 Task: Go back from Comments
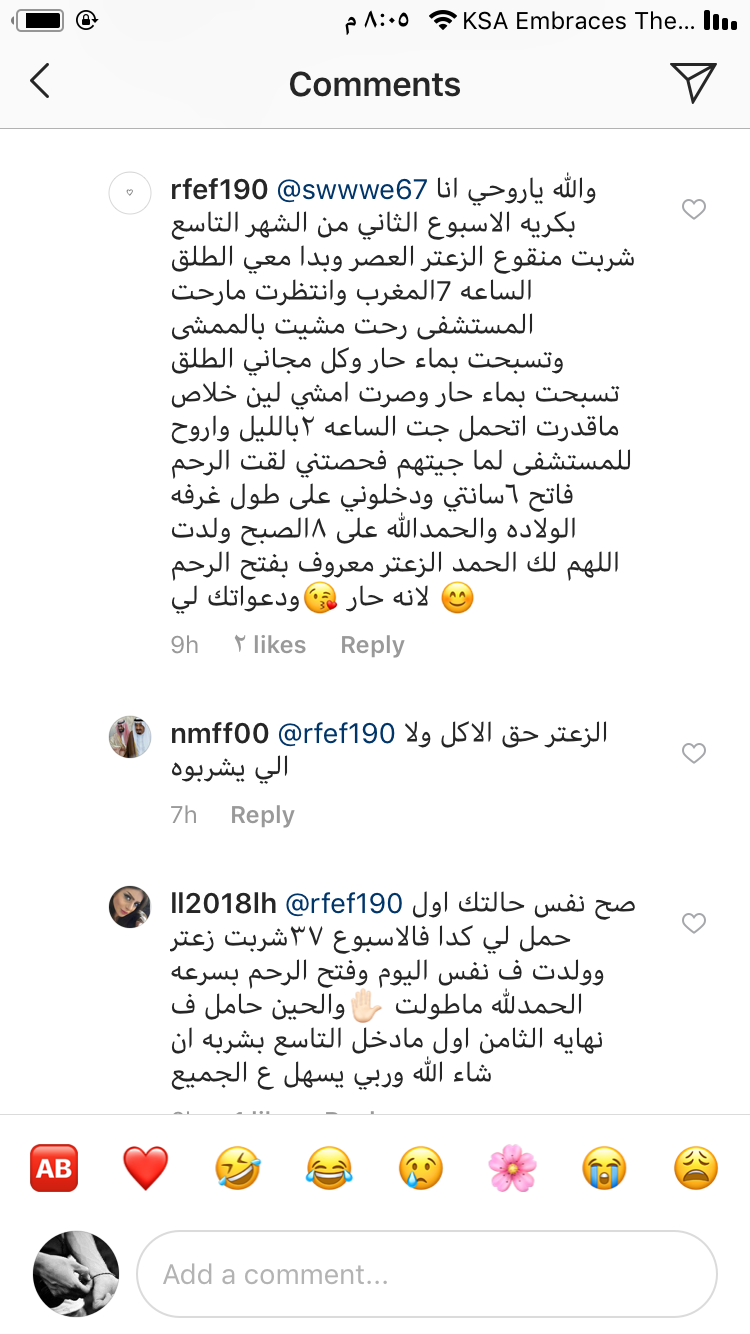click(40, 82)
